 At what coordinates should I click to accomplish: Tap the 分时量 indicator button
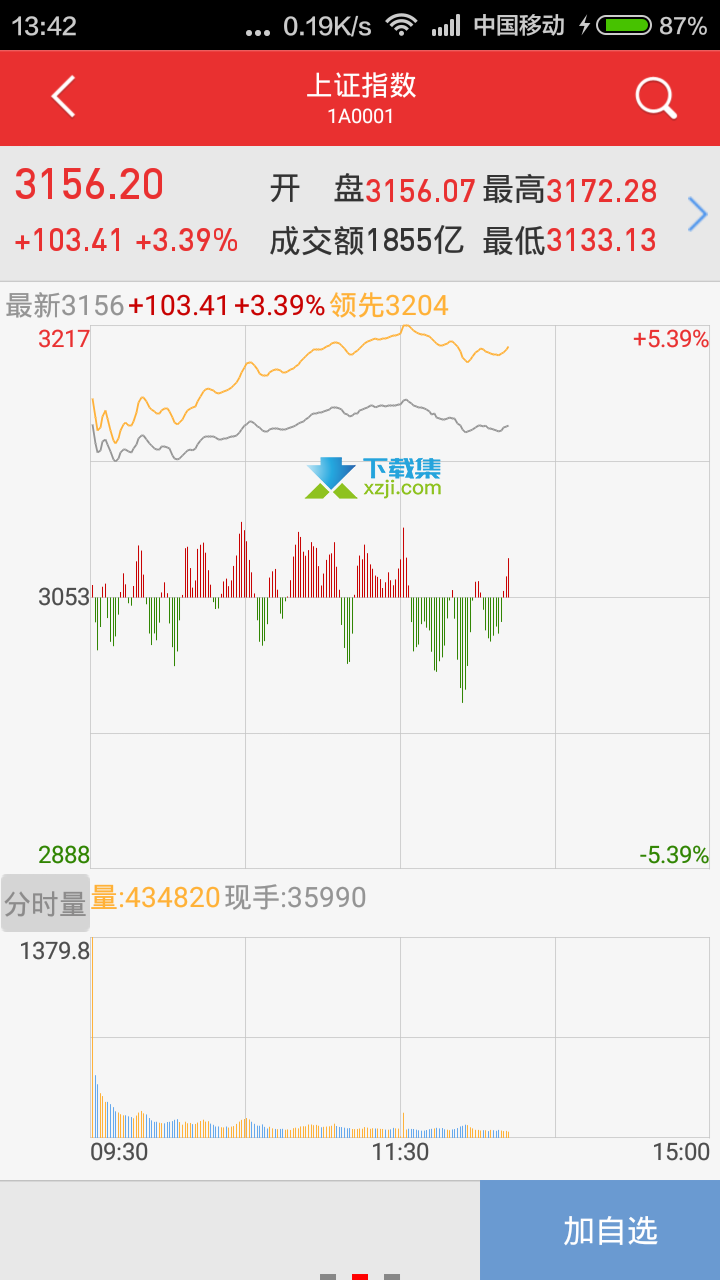tap(45, 904)
